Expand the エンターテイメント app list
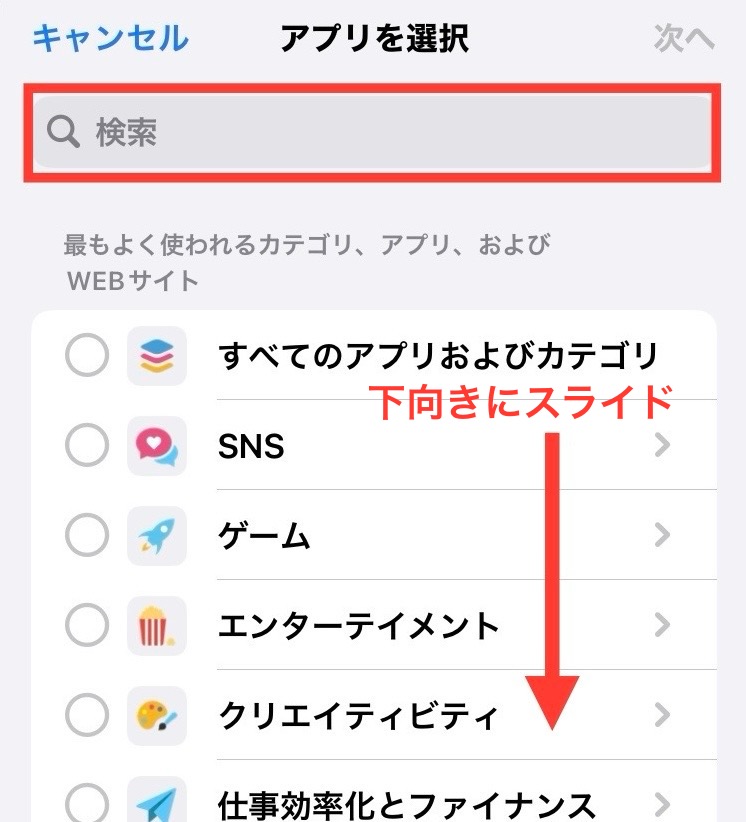The height and width of the screenshot is (822, 746). 661,626
